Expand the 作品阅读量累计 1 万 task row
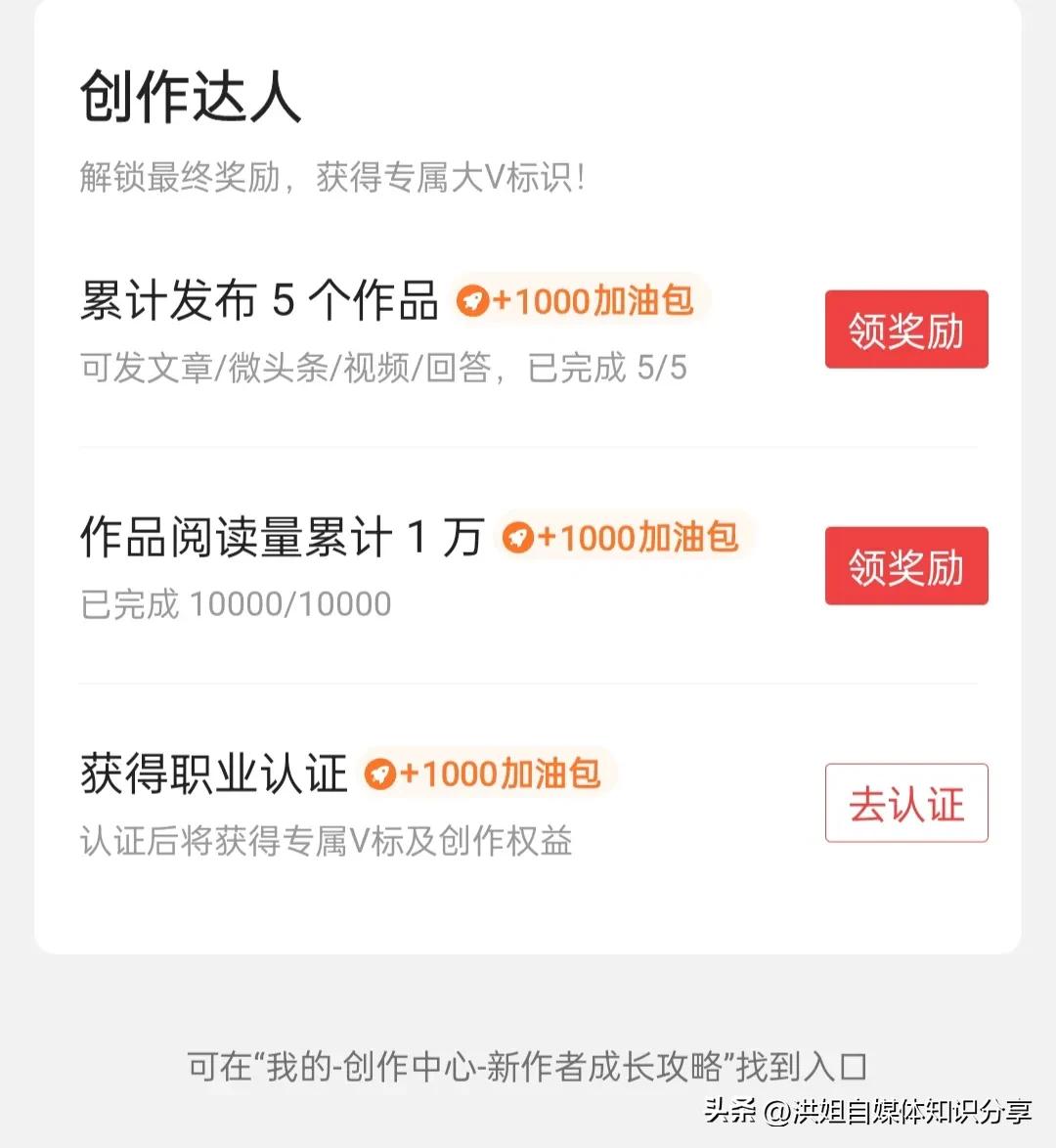The height and width of the screenshot is (1148, 1056). click(282, 537)
